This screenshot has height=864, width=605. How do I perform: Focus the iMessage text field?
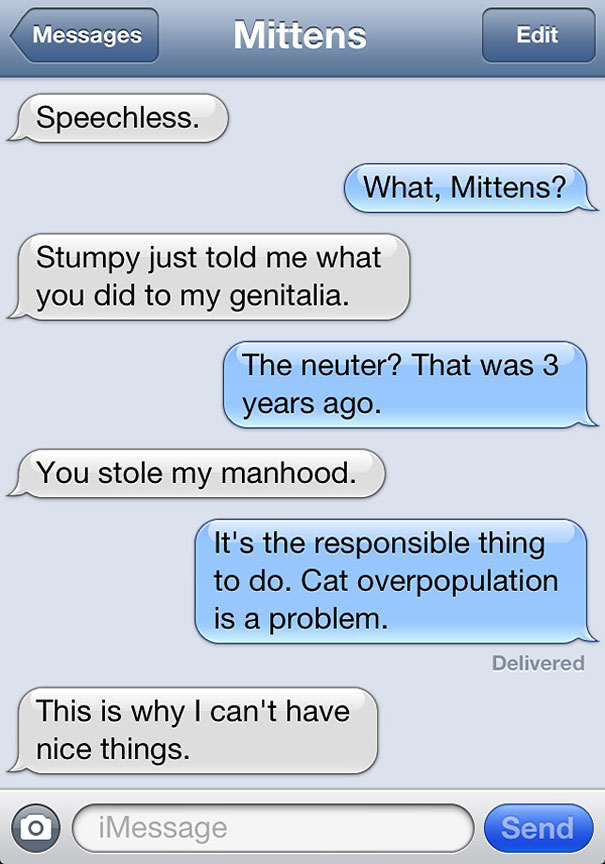point(272,828)
